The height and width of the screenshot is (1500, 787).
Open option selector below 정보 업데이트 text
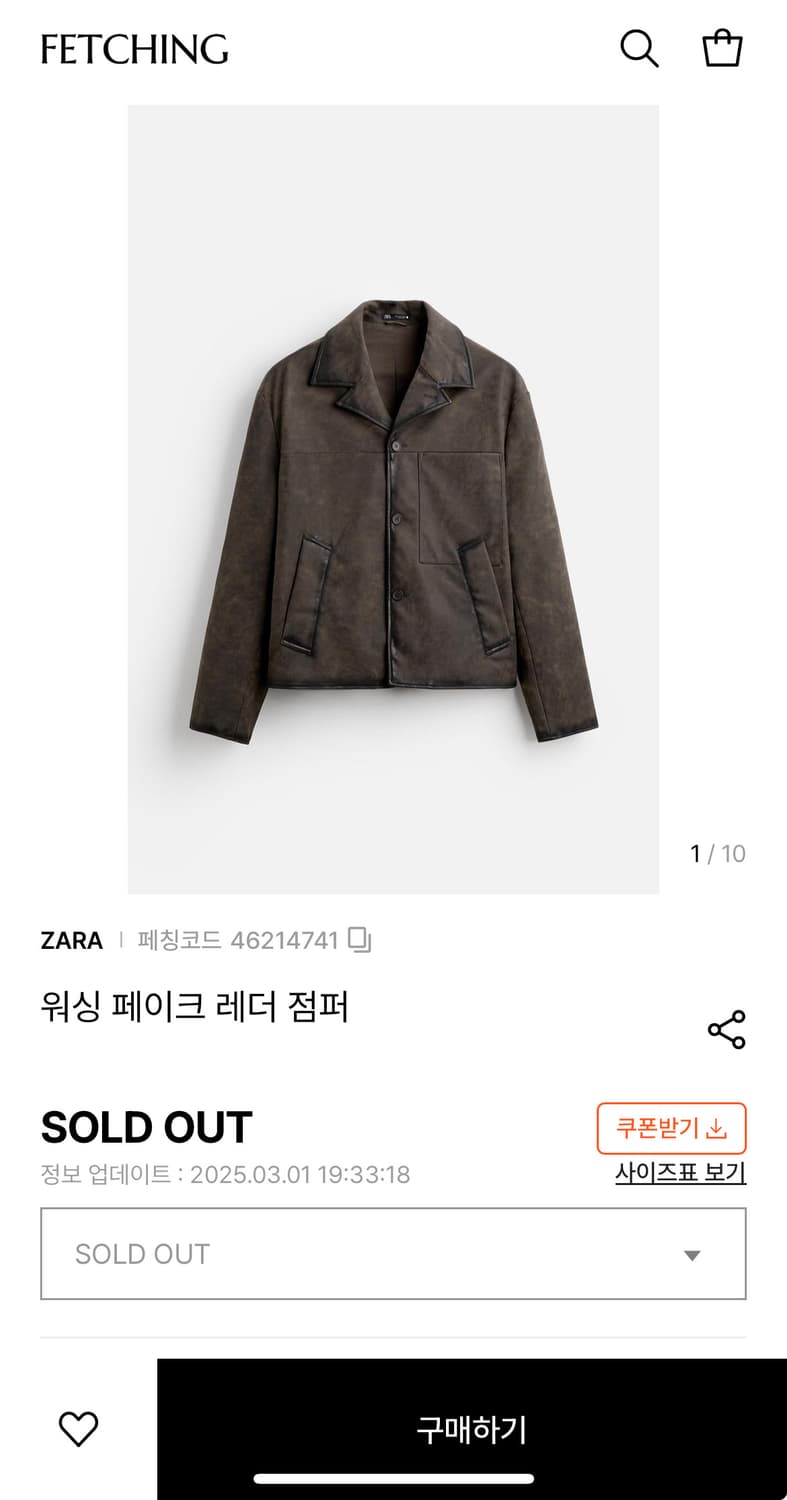[x=393, y=1253]
